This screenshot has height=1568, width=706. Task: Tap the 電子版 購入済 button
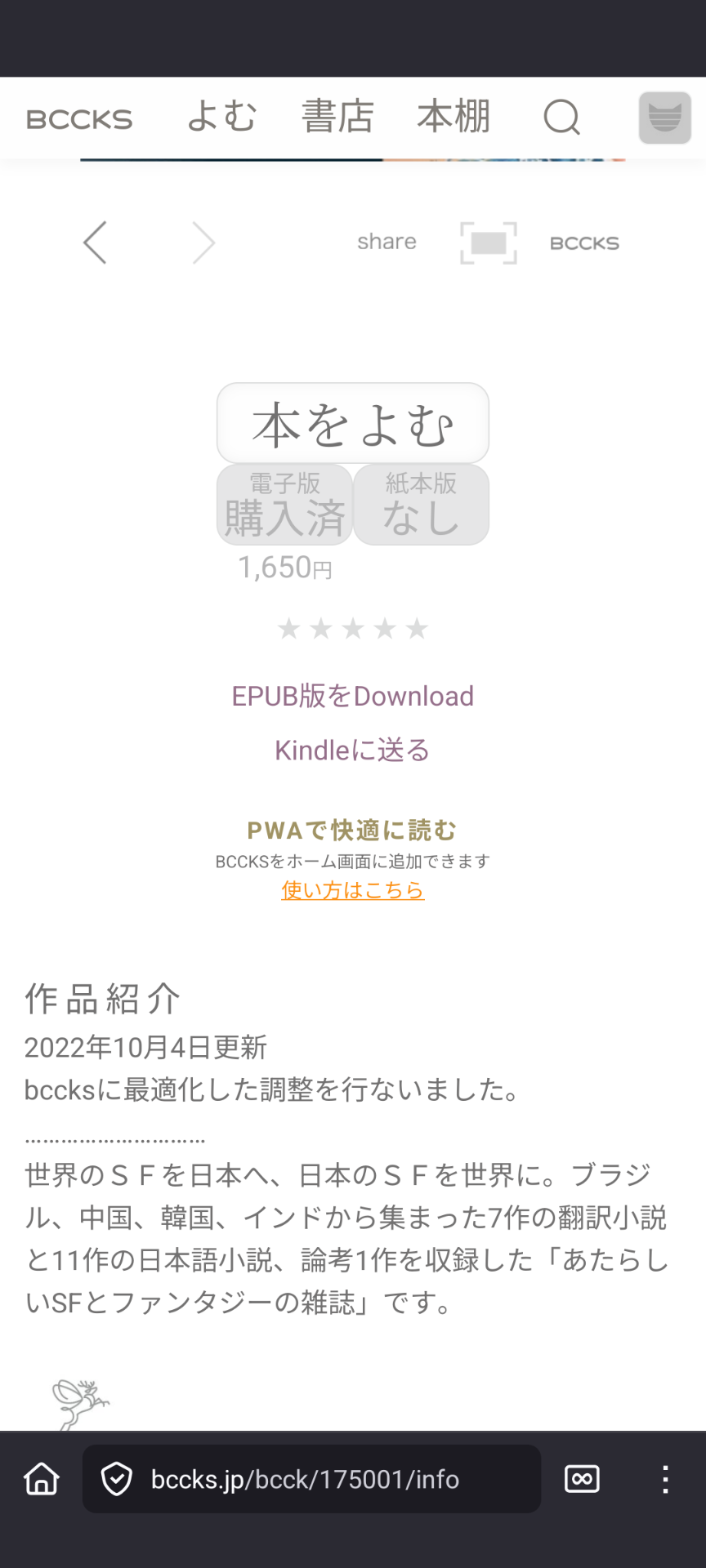[284, 505]
